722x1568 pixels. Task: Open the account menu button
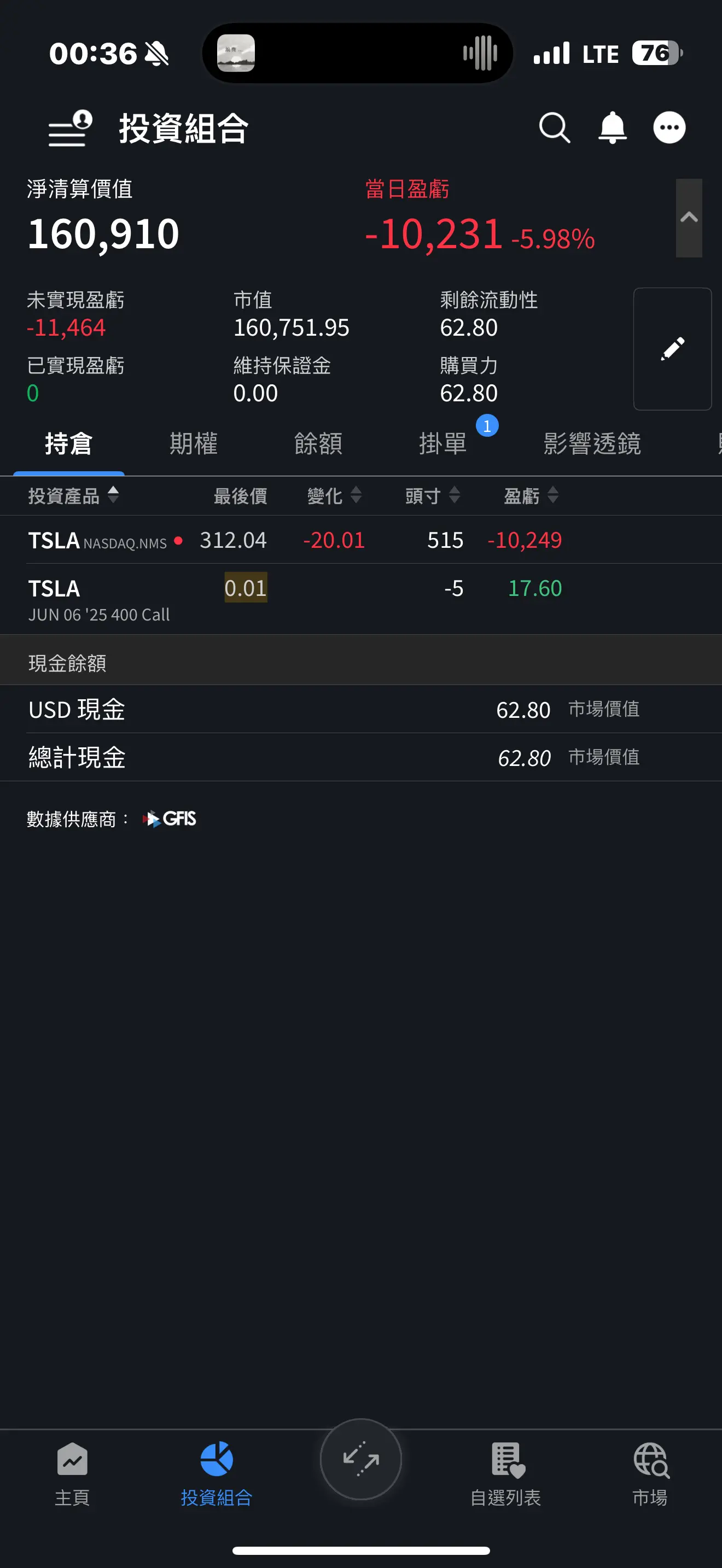click(x=70, y=128)
